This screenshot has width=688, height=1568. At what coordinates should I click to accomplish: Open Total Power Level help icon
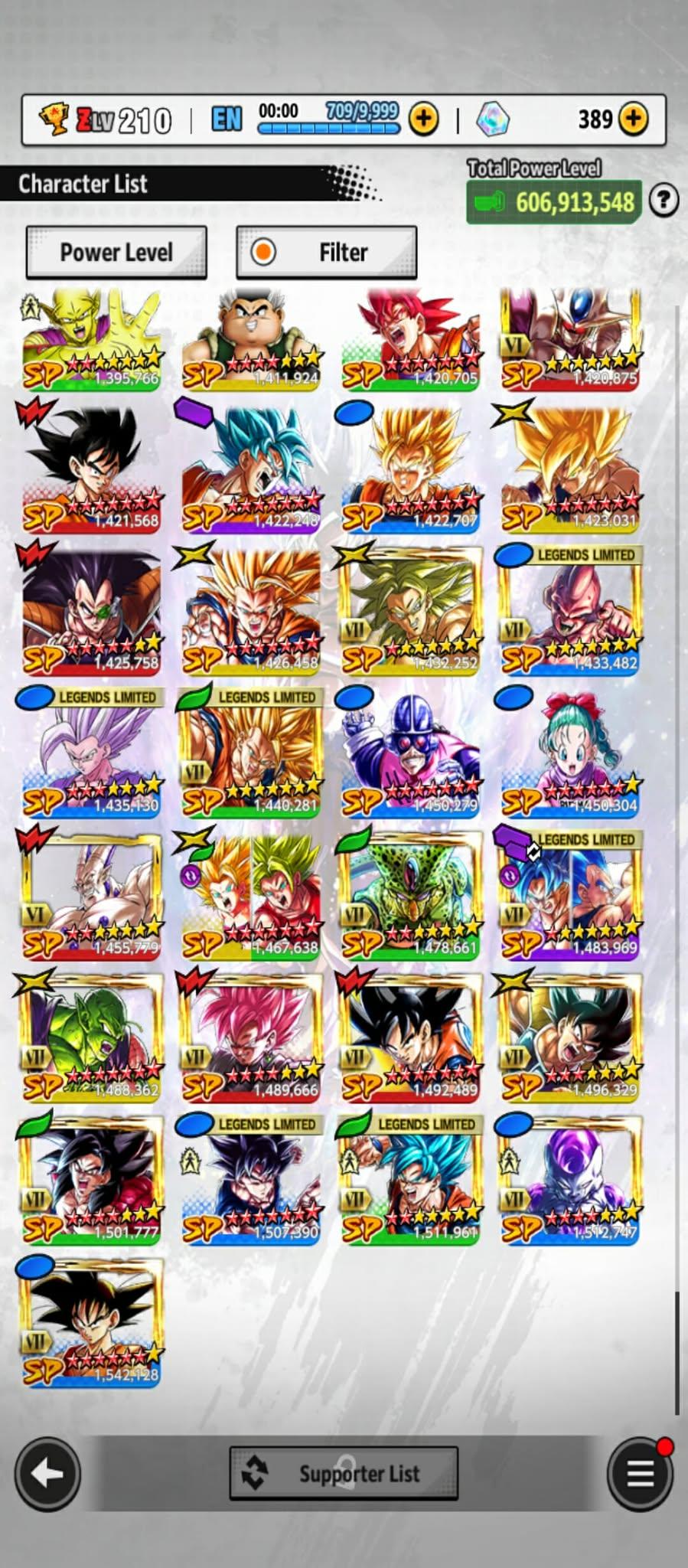(x=664, y=201)
